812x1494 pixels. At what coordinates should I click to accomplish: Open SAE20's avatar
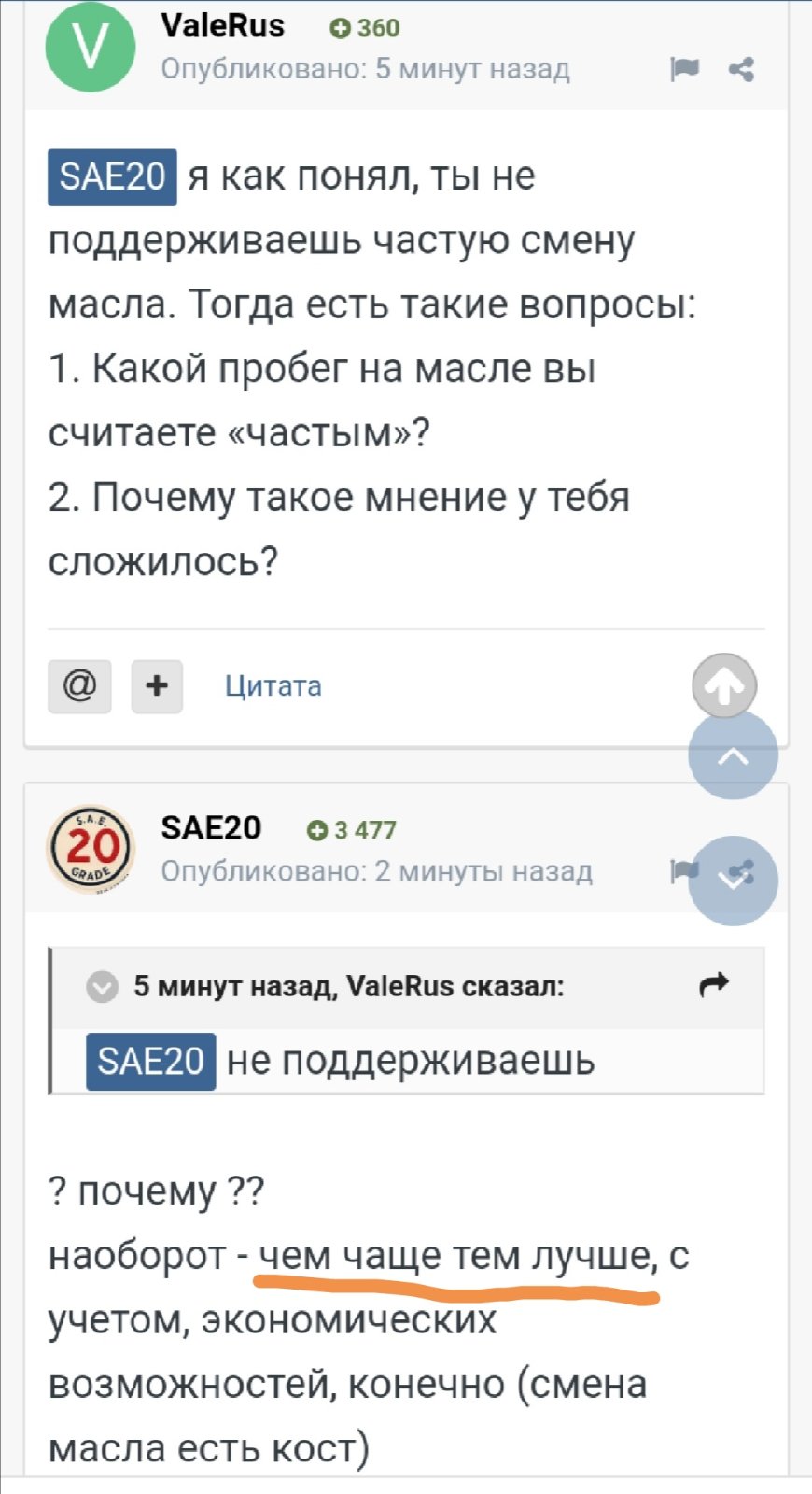(x=91, y=849)
